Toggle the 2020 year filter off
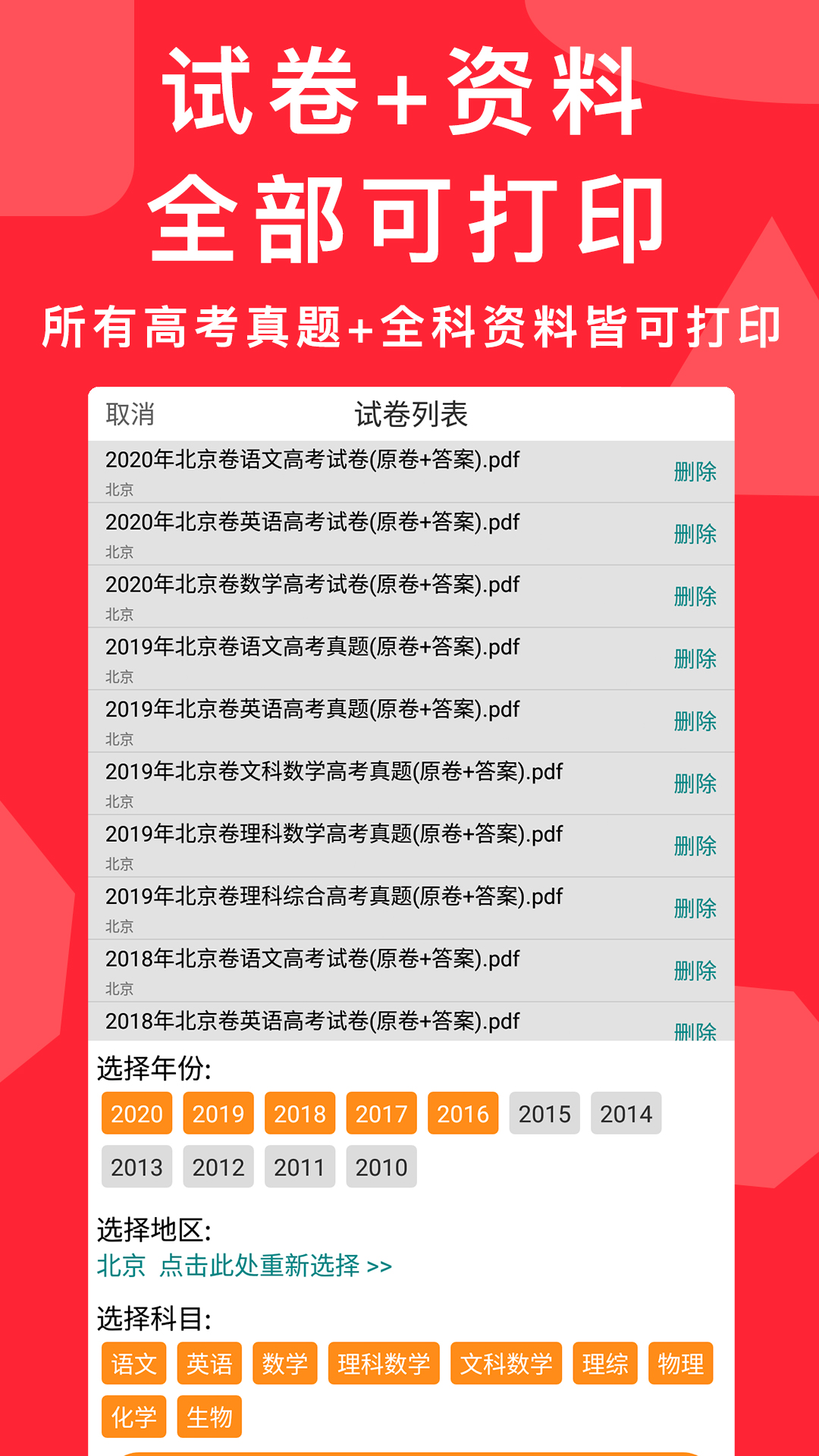 pos(136,1113)
